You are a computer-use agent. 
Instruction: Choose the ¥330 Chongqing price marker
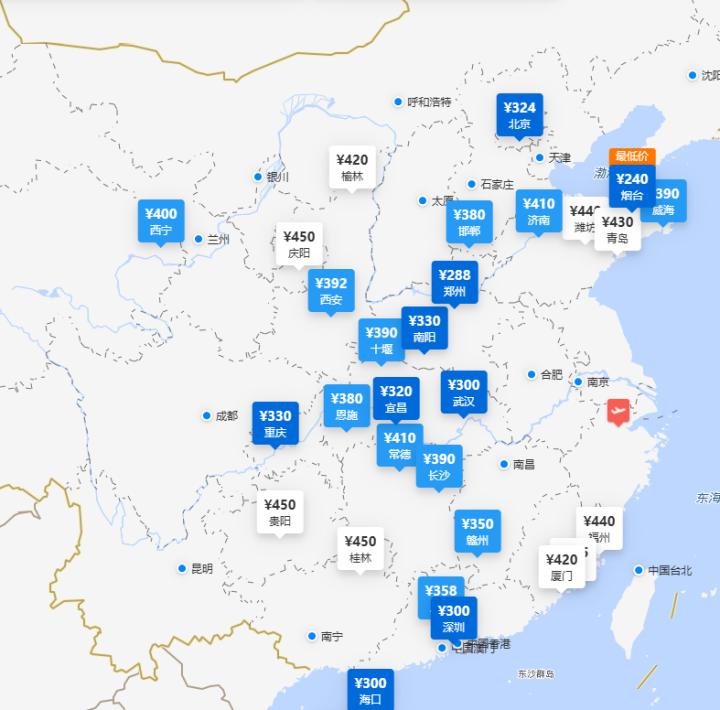coord(274,423)
